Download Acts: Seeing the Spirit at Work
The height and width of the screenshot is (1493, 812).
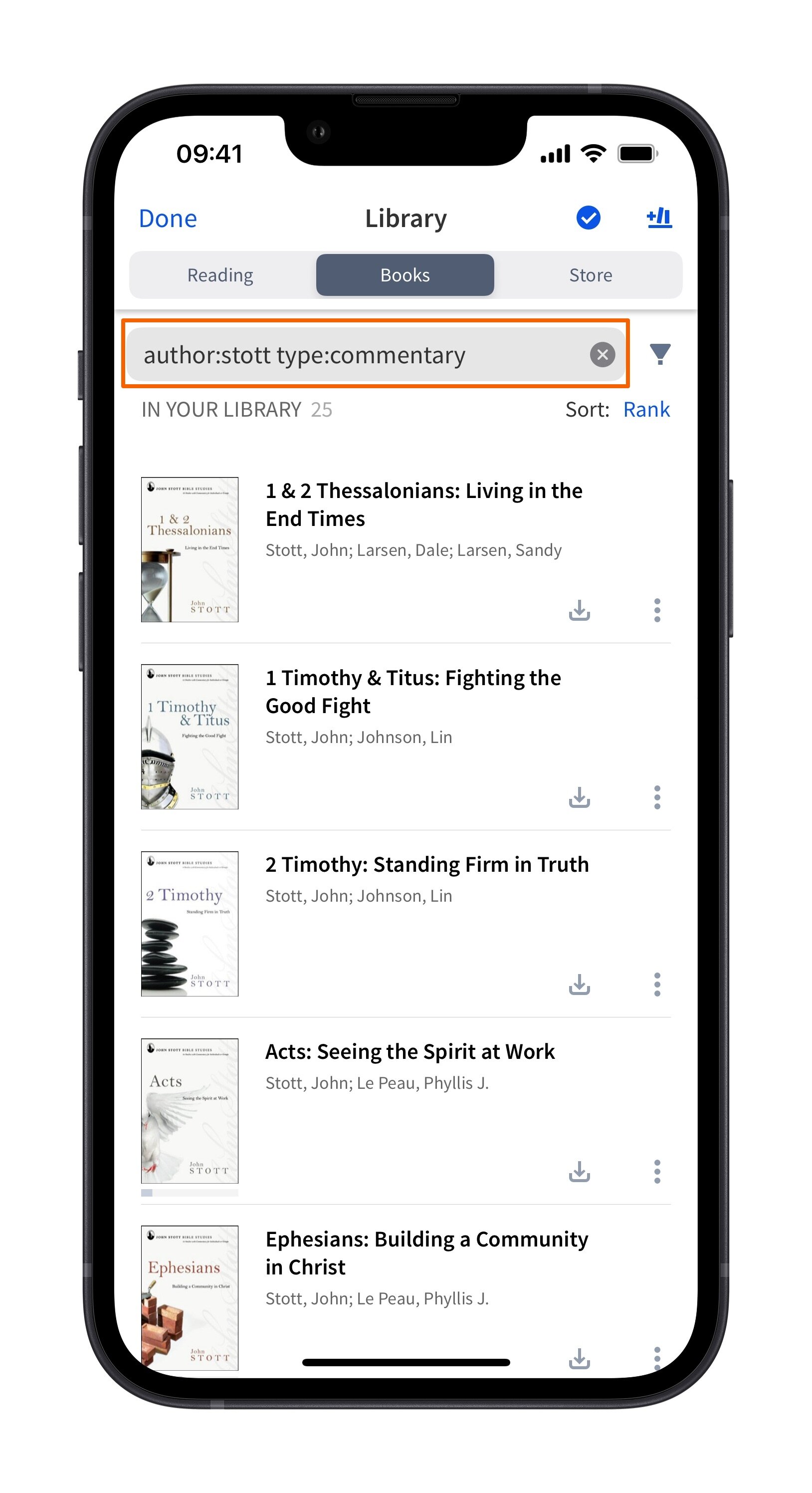pyautogui.click(x=579, y=1171)
